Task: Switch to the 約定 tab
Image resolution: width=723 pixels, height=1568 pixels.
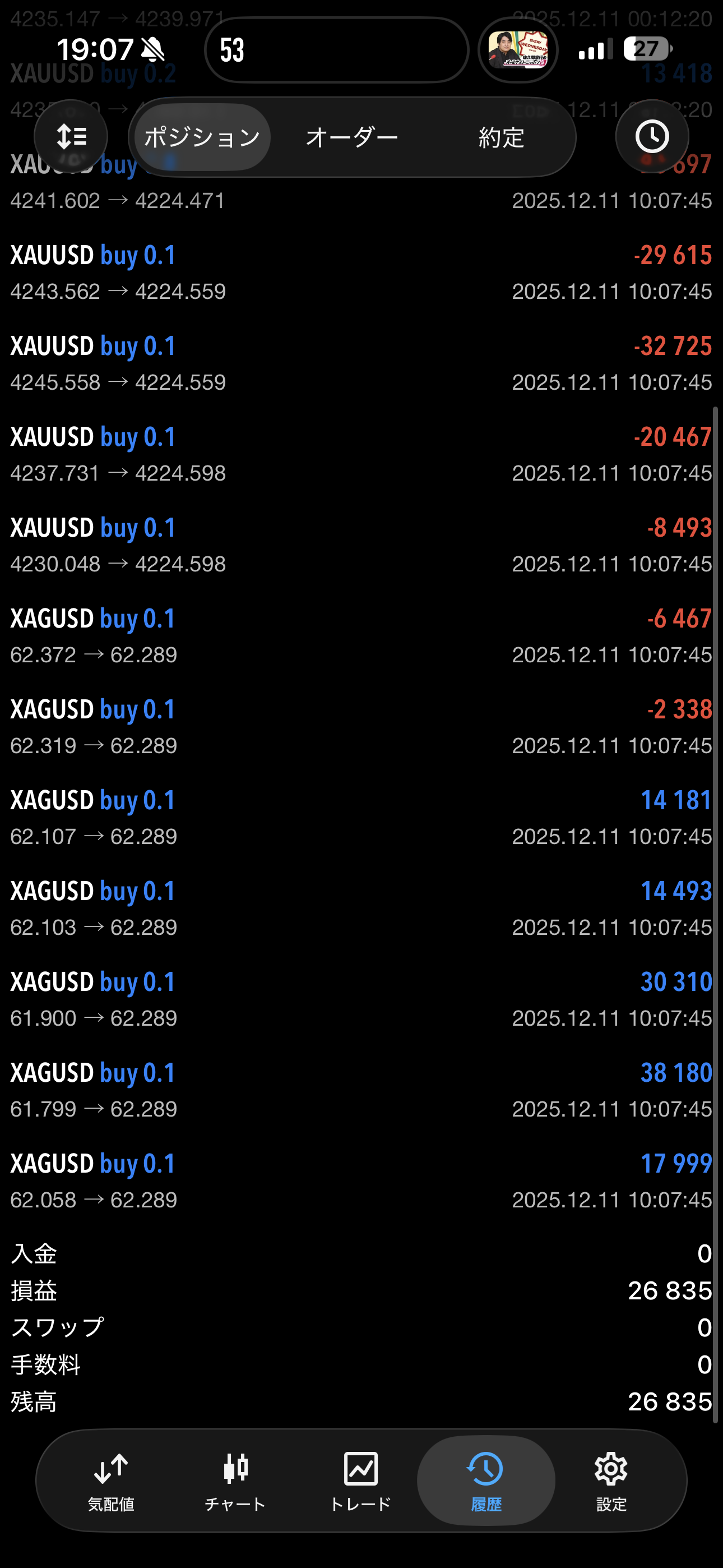Action: (x=501, y=137)
